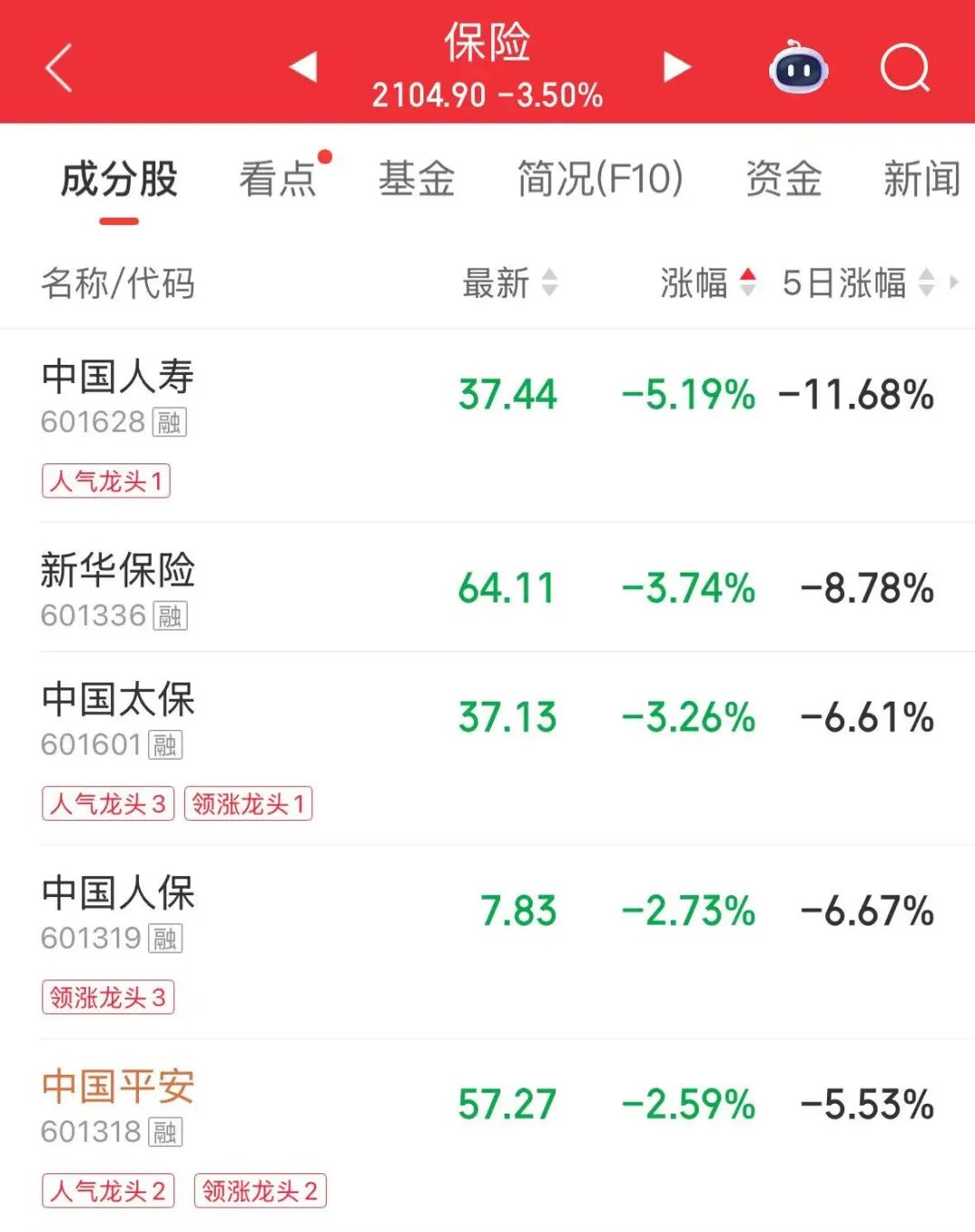975x1232 pixels.
Task: Sort stocks by 涨幅 column
Action: tap(707, 284)
